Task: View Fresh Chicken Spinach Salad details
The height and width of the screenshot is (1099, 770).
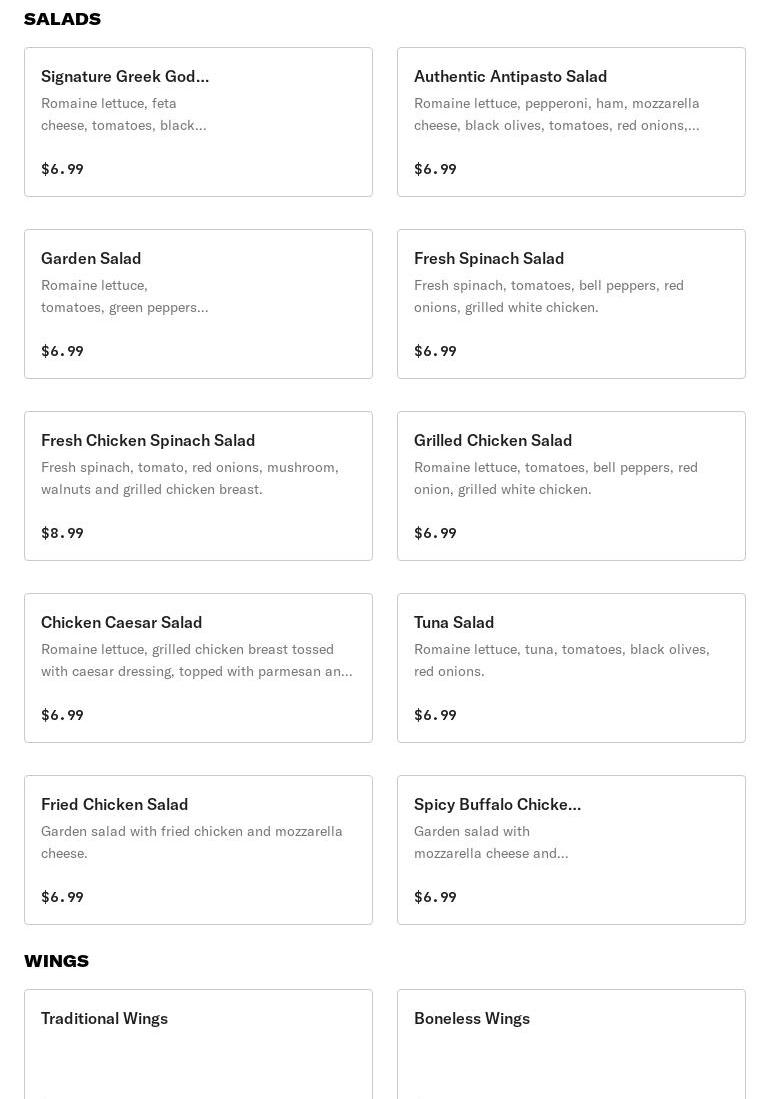Action: (198, 486)
